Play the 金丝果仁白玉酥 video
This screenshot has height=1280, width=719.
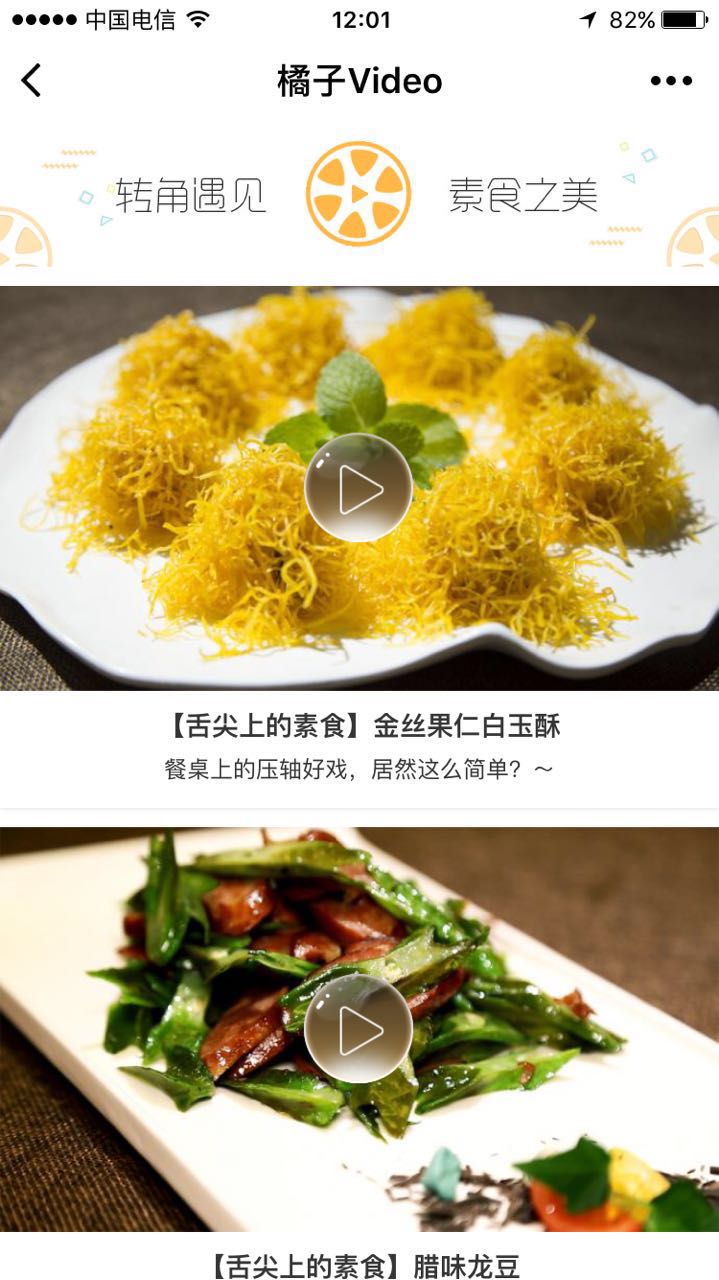[x=358, y=489]
